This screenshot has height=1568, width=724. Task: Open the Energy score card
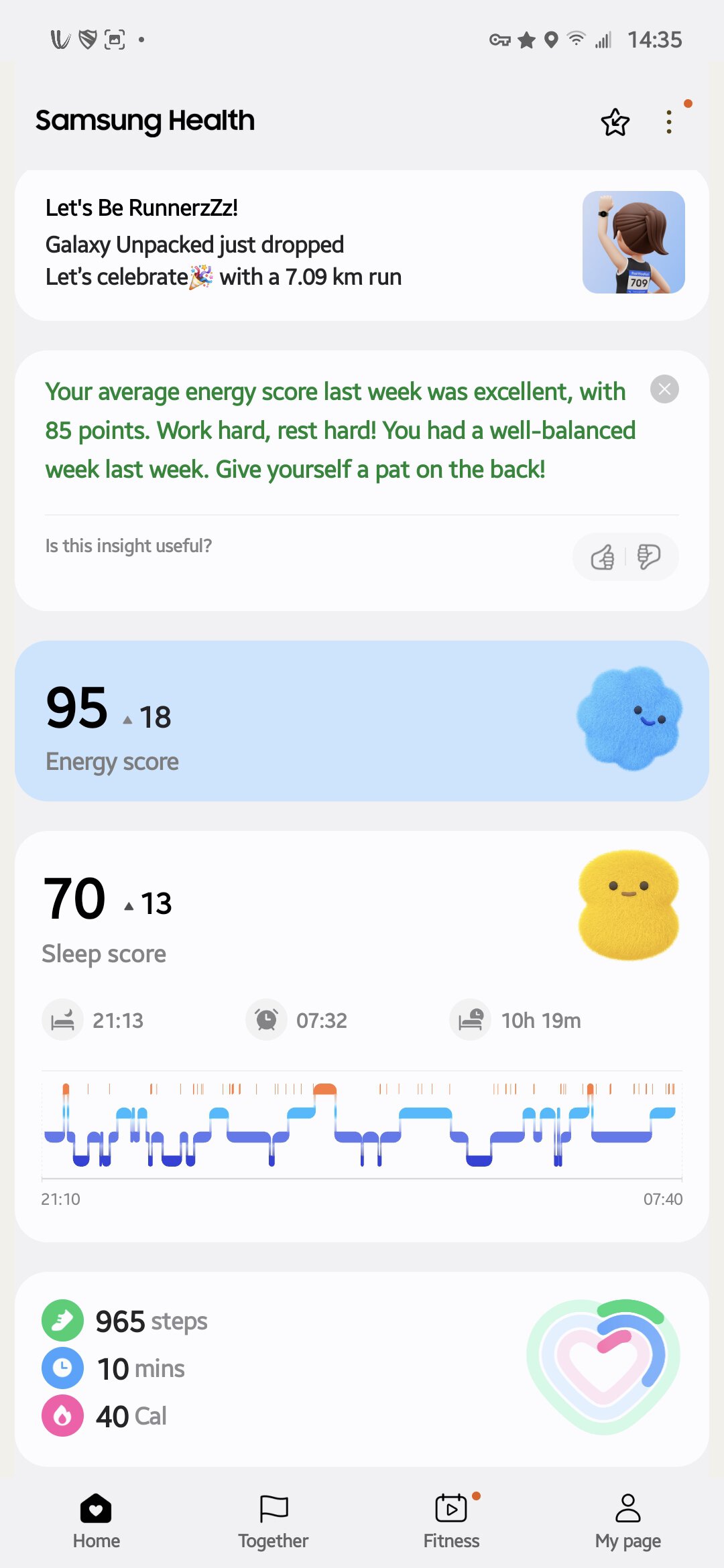coord(362,721)
